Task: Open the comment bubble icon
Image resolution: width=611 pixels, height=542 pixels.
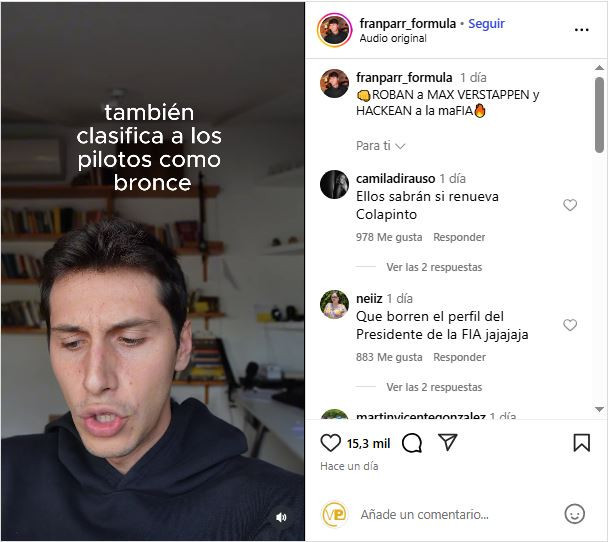Action: click(x=411, y=442)
